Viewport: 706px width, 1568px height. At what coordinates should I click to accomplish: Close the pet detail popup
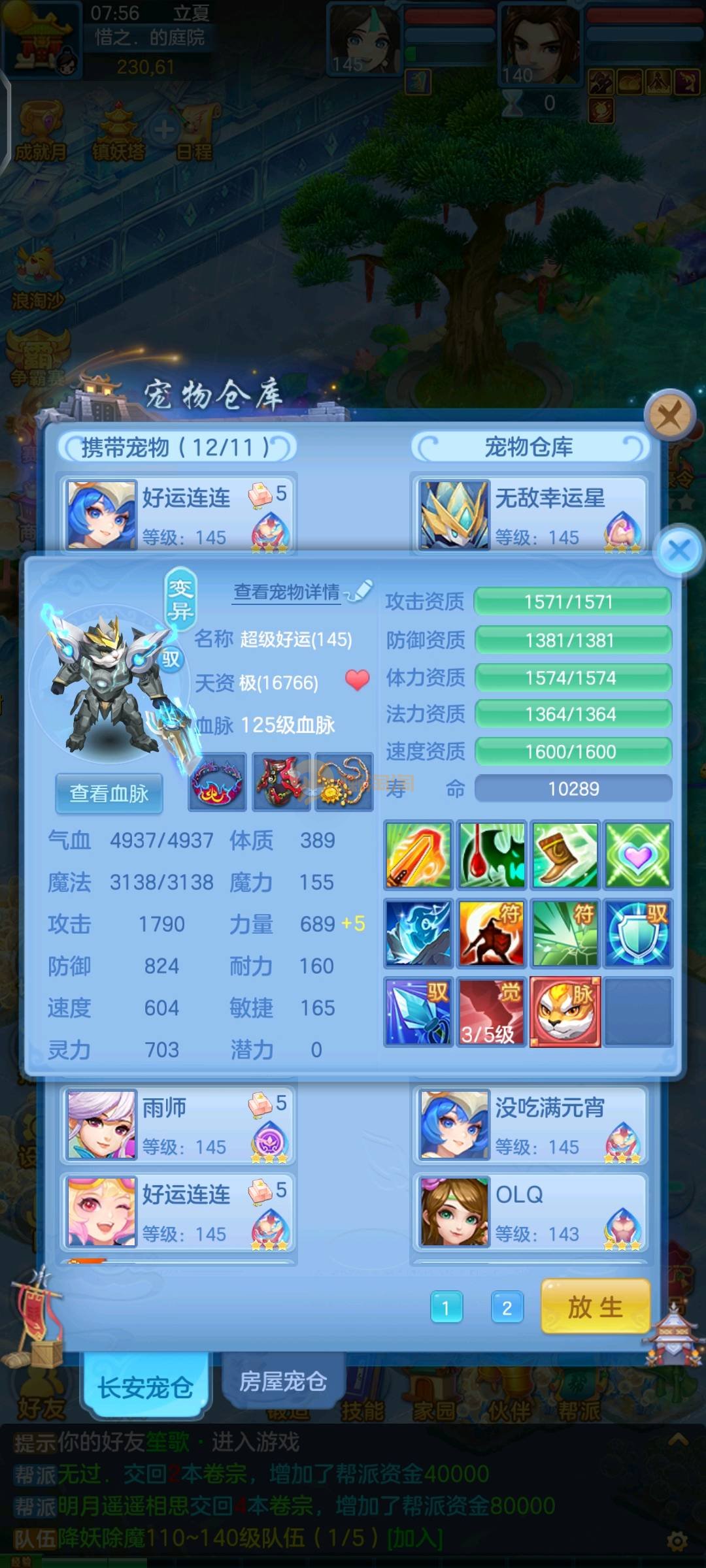tap(679, 550)
